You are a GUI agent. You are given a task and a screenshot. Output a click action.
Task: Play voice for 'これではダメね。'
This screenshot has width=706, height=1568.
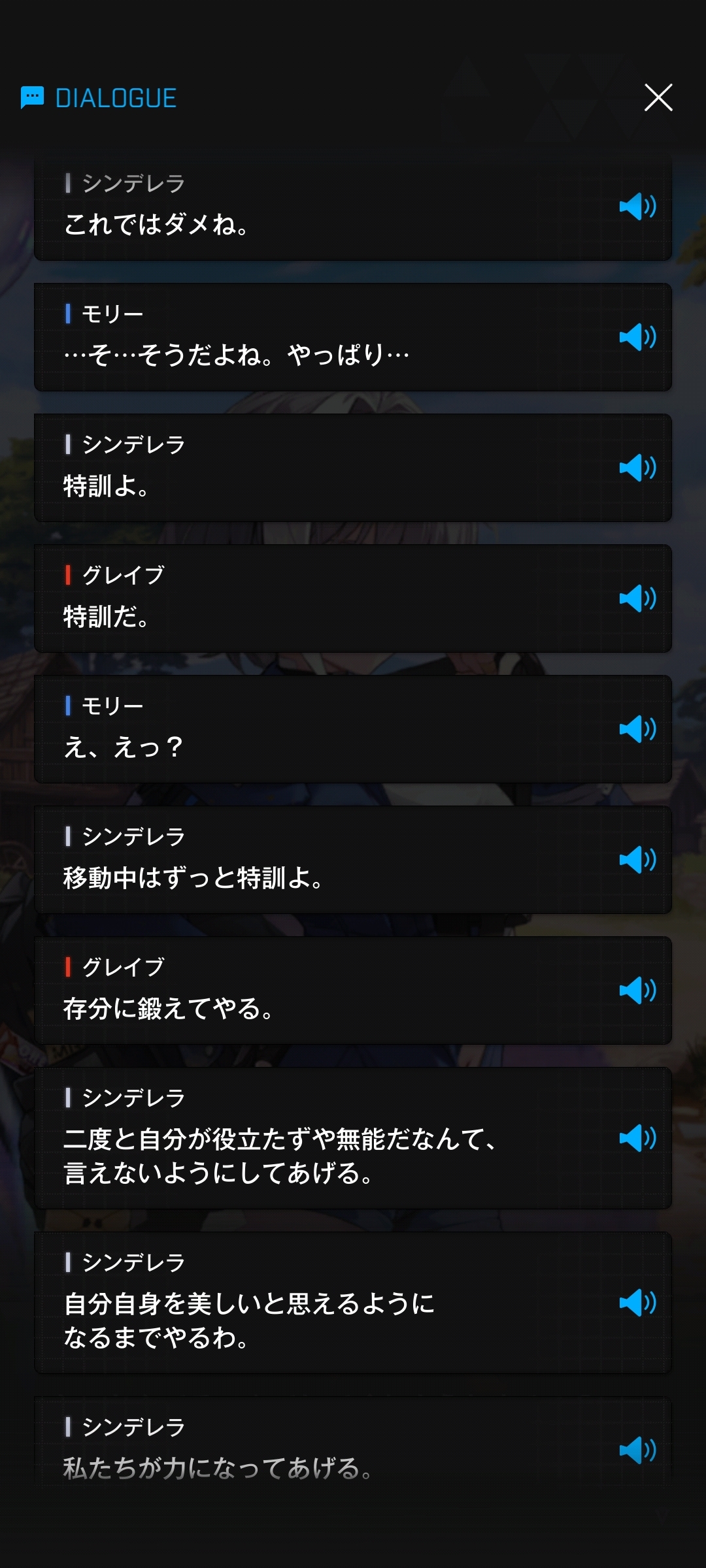(637, 206)
